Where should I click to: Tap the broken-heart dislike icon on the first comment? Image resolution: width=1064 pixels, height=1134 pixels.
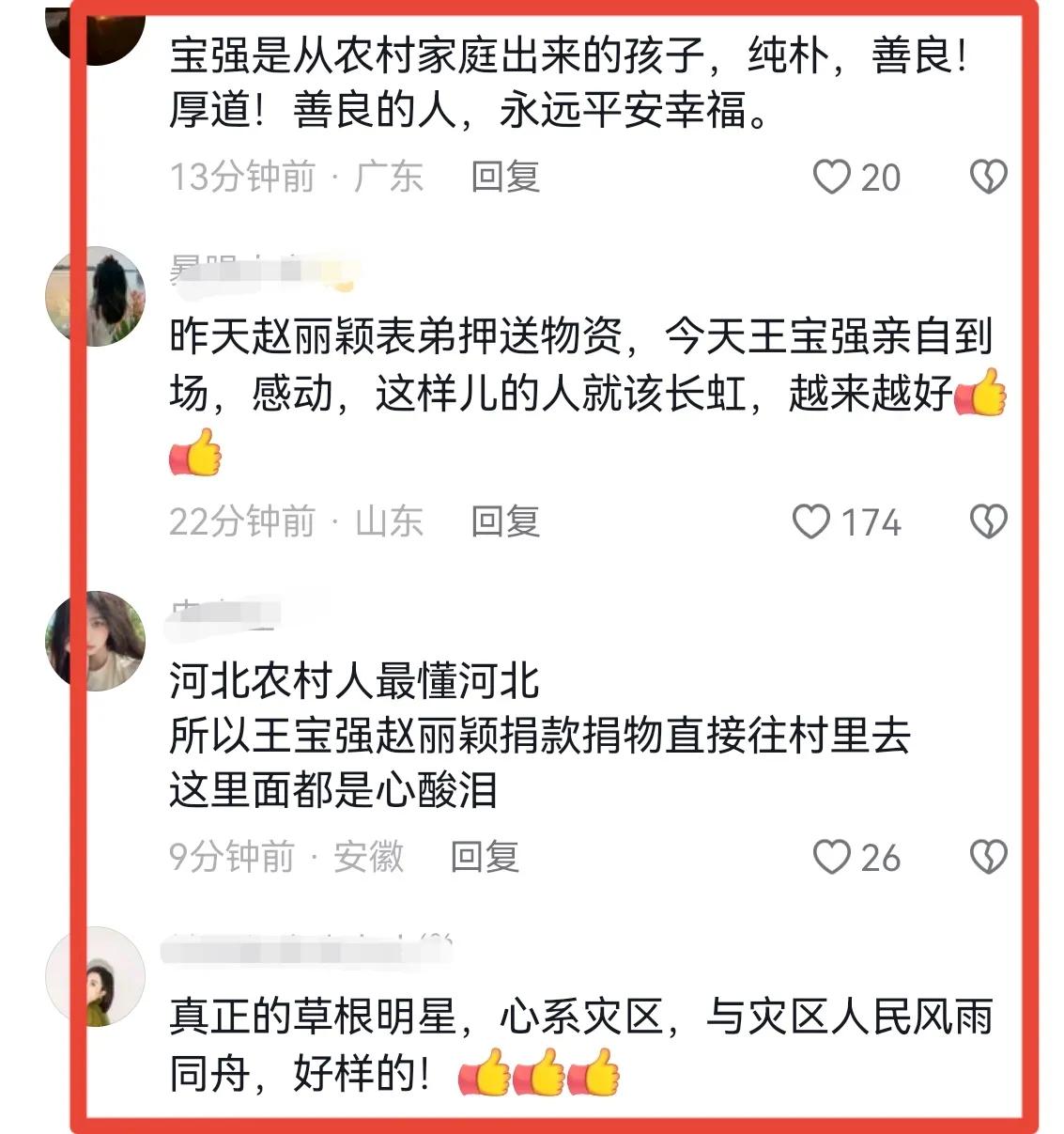coord(989,175)
